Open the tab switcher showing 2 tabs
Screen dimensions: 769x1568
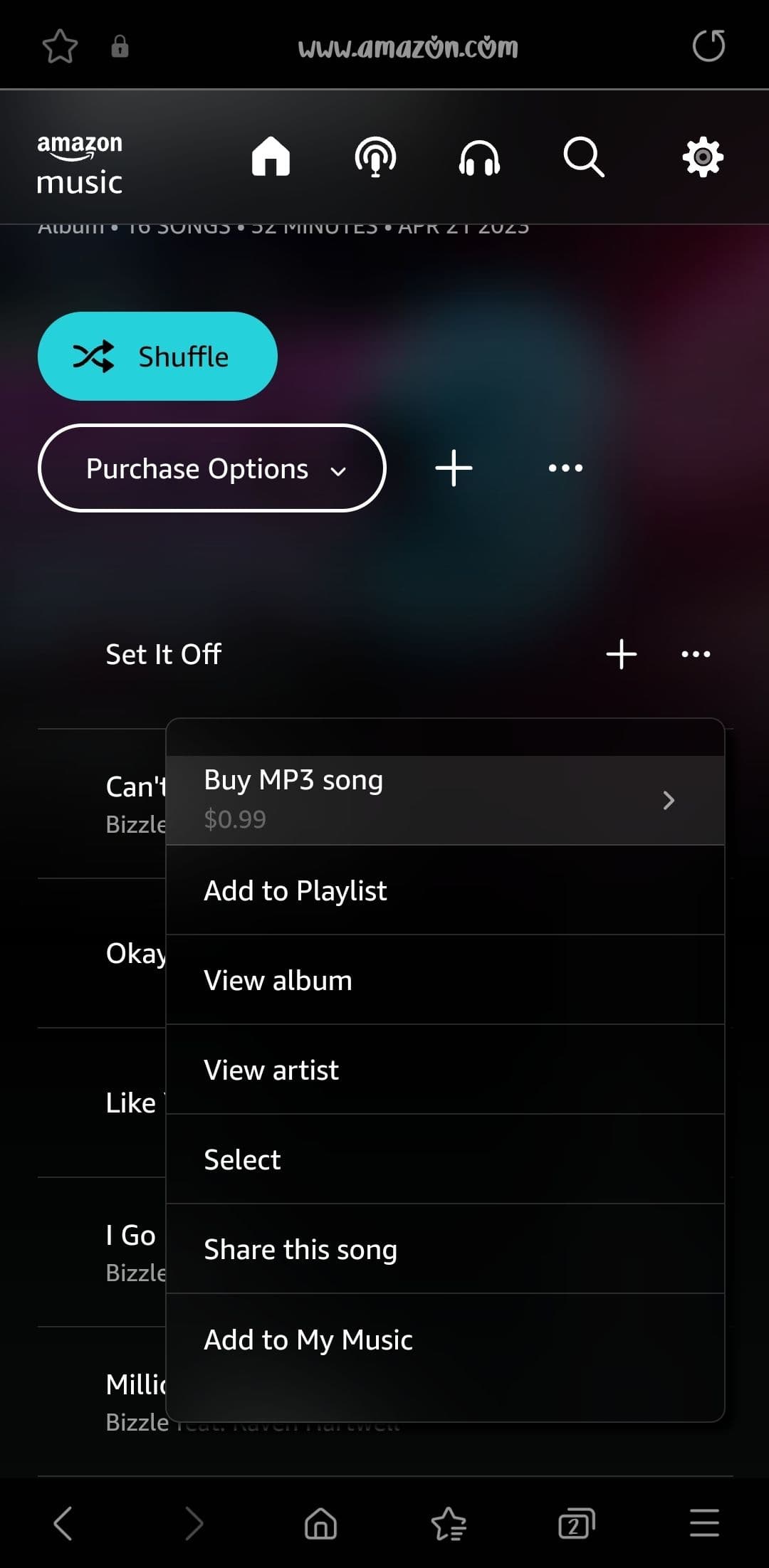coord(576,1523)
